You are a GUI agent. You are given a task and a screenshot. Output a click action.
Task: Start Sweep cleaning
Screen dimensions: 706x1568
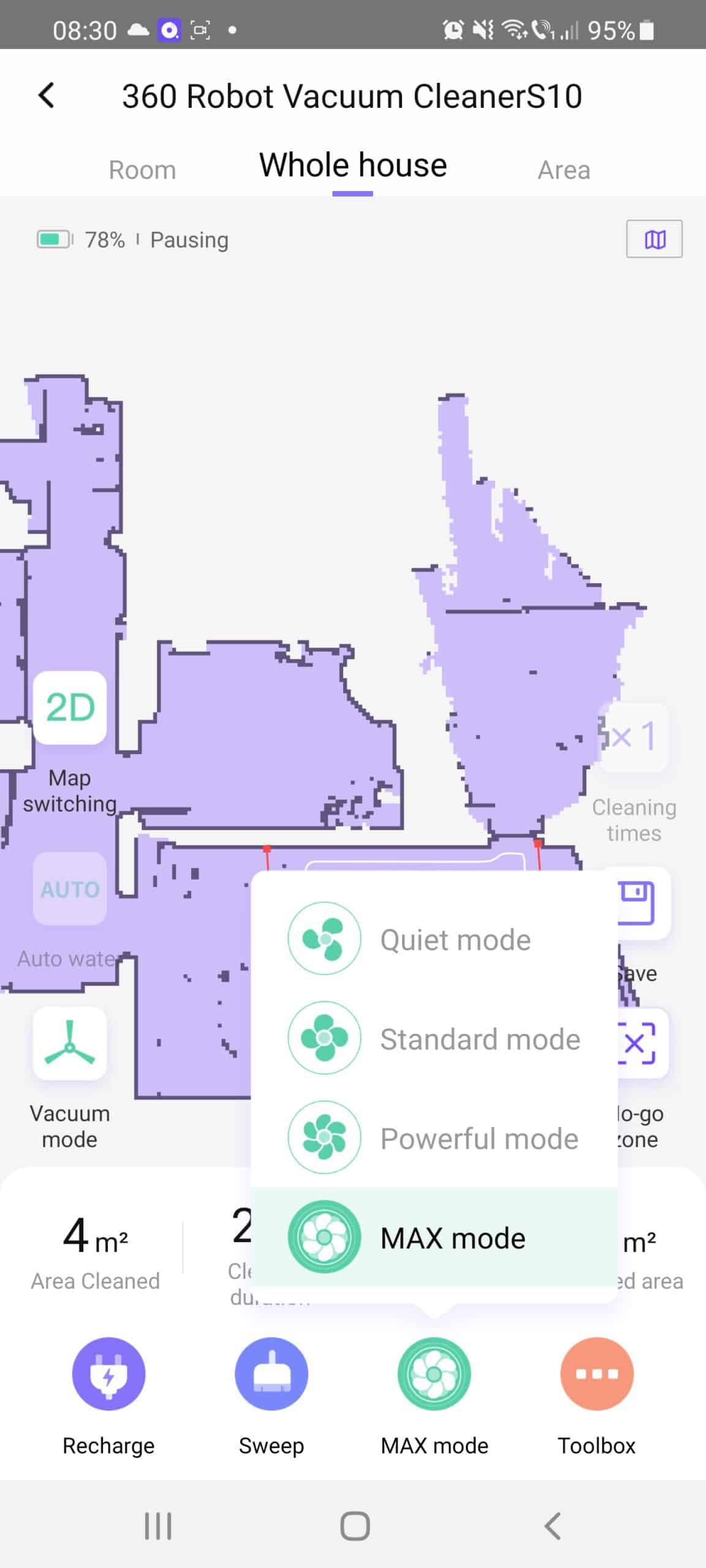[271, 1374]
